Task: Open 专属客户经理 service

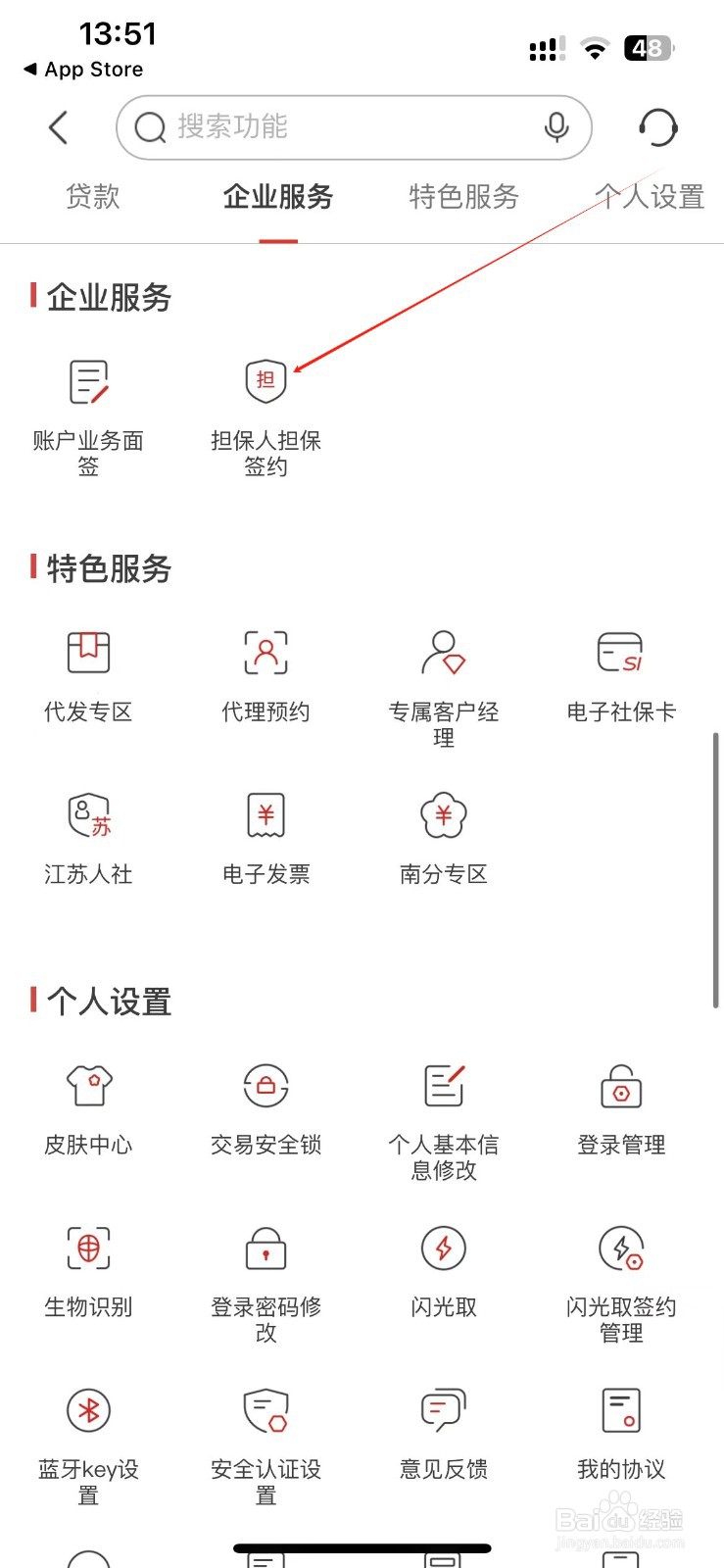Action: click(x=443, y=652)
